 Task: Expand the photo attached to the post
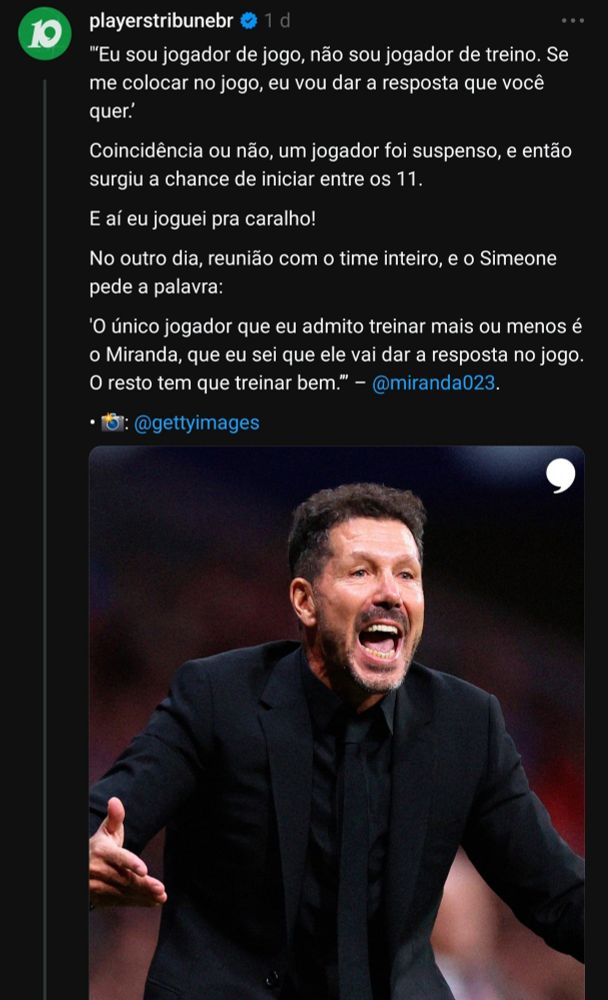click(336, 720)
